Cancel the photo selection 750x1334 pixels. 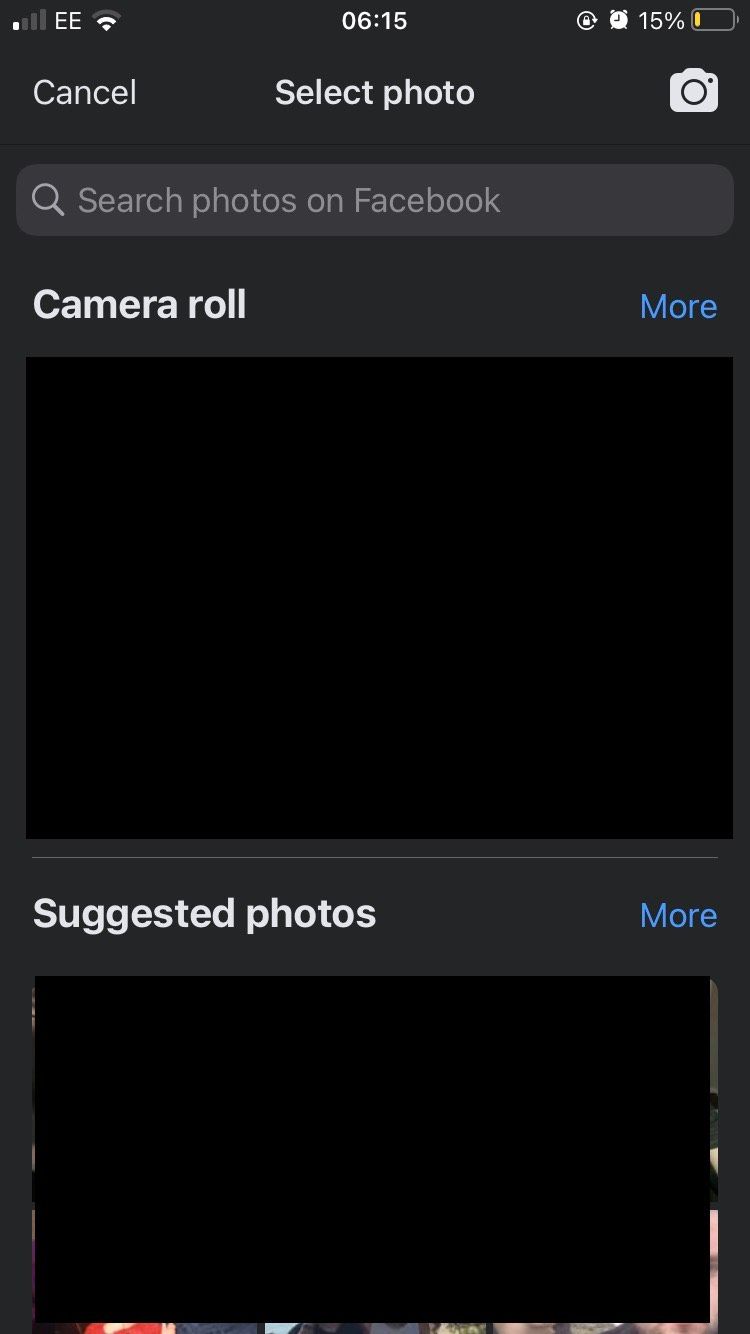point(85,93)
